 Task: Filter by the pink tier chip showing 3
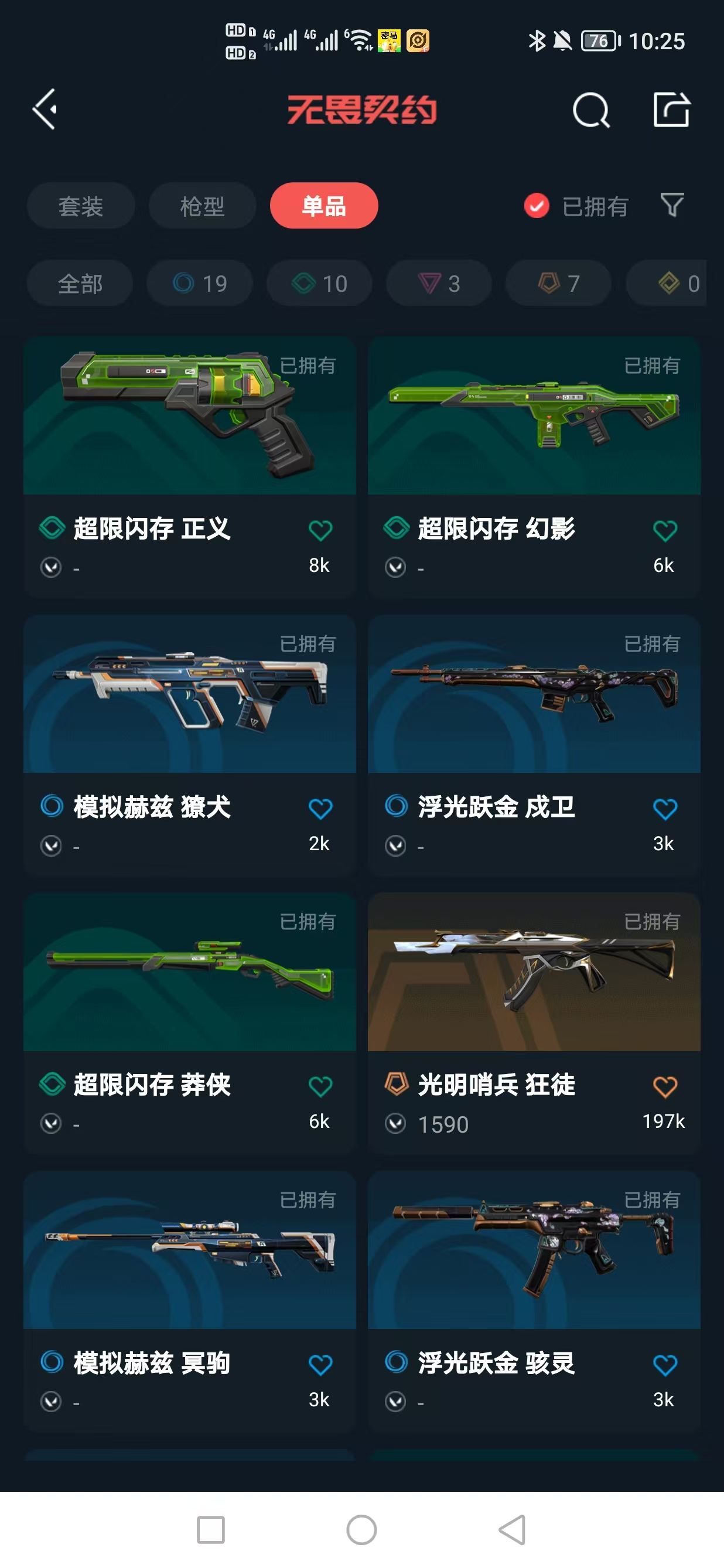[x=439, y=283]
